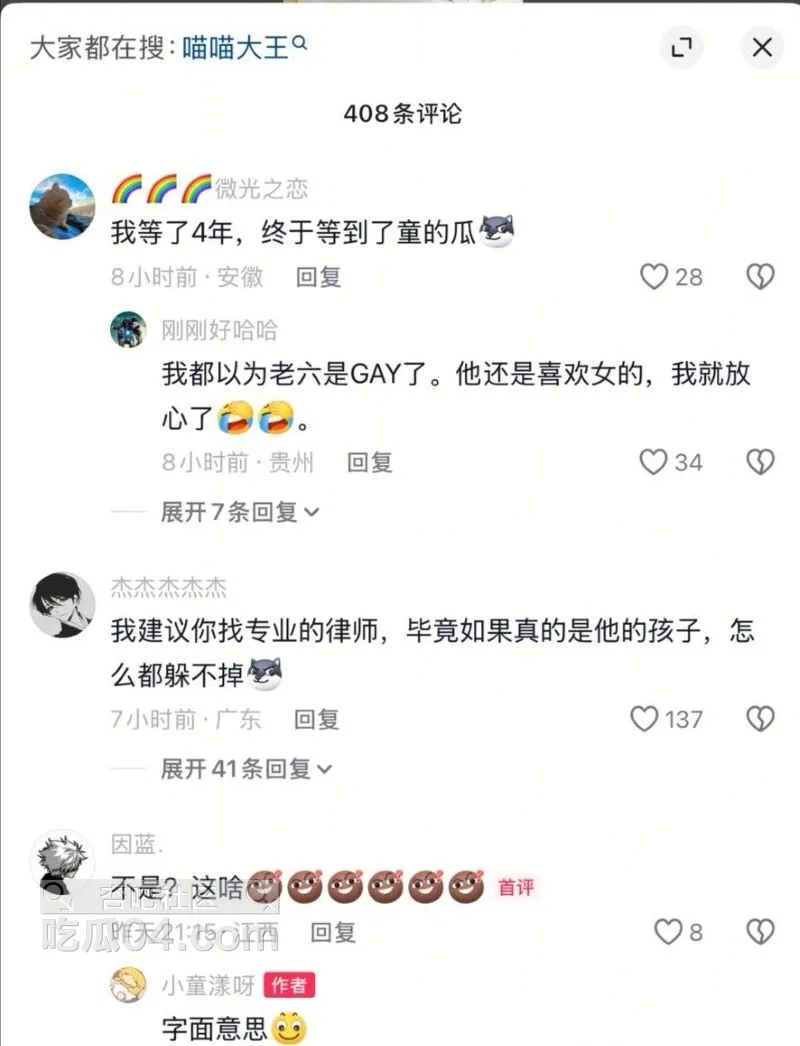Reply to 微光之恋's comment
The width and height of the screenshot is (800, 1046).
[x=318, y=277]
